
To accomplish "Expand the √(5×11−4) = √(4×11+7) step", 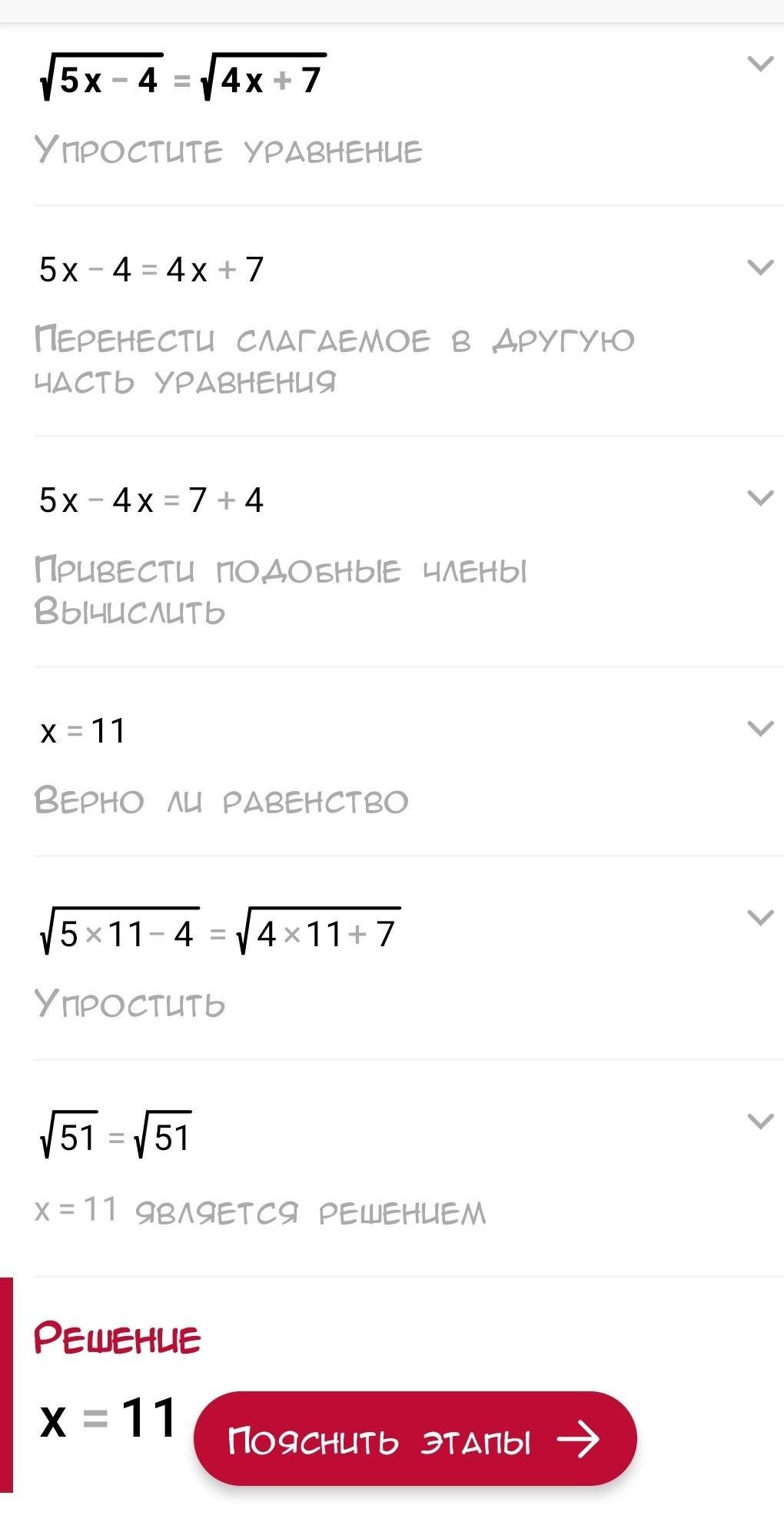I will 759,917.
